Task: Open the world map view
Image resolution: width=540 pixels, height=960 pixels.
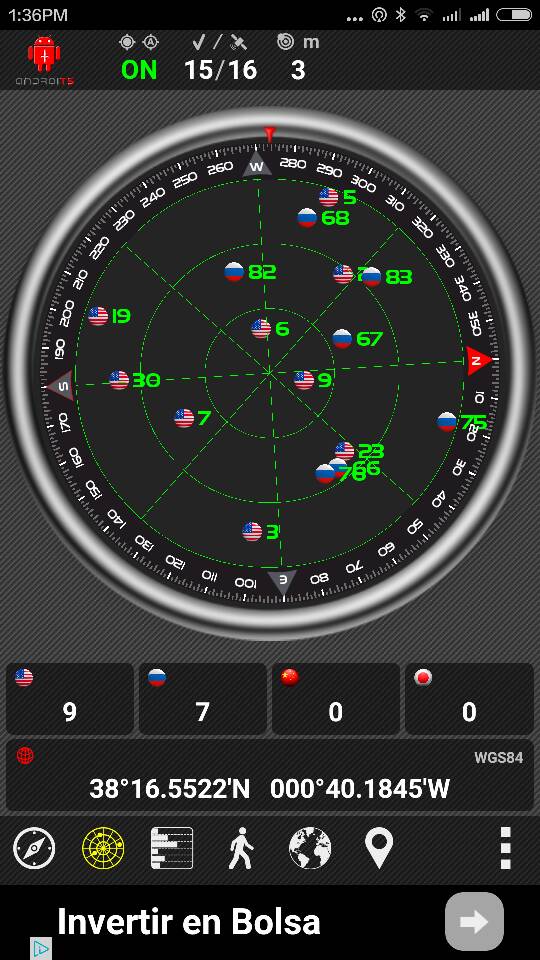Action: tap(310, 848)
